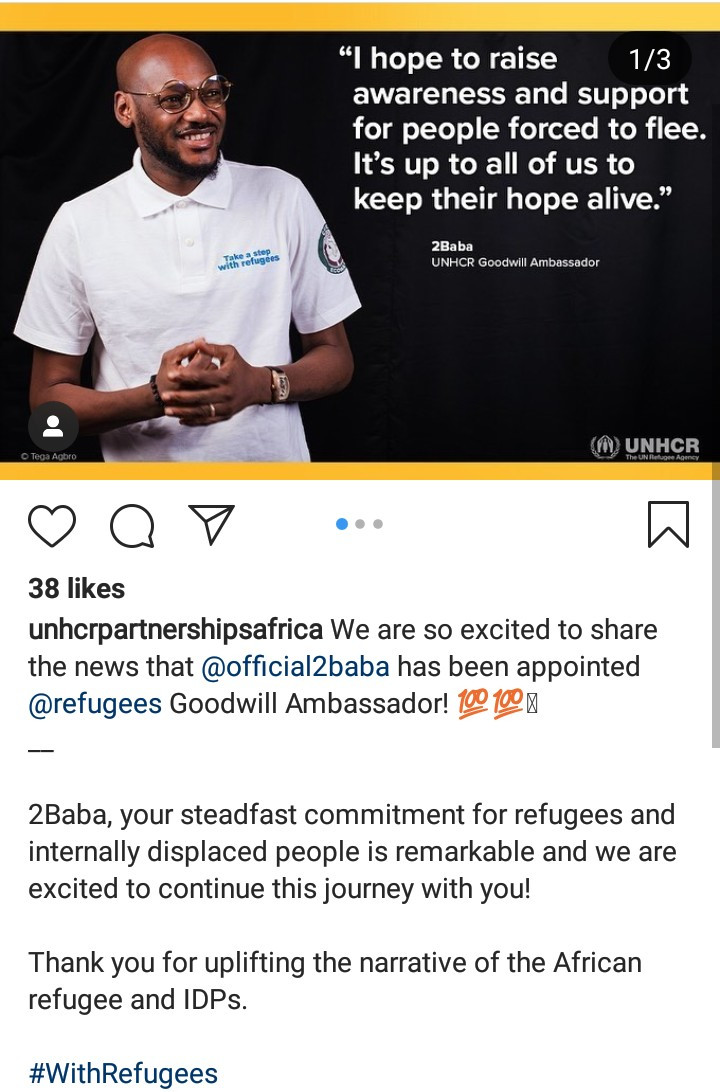
Task: Share this post via paper plane
Action: [211, 524]
